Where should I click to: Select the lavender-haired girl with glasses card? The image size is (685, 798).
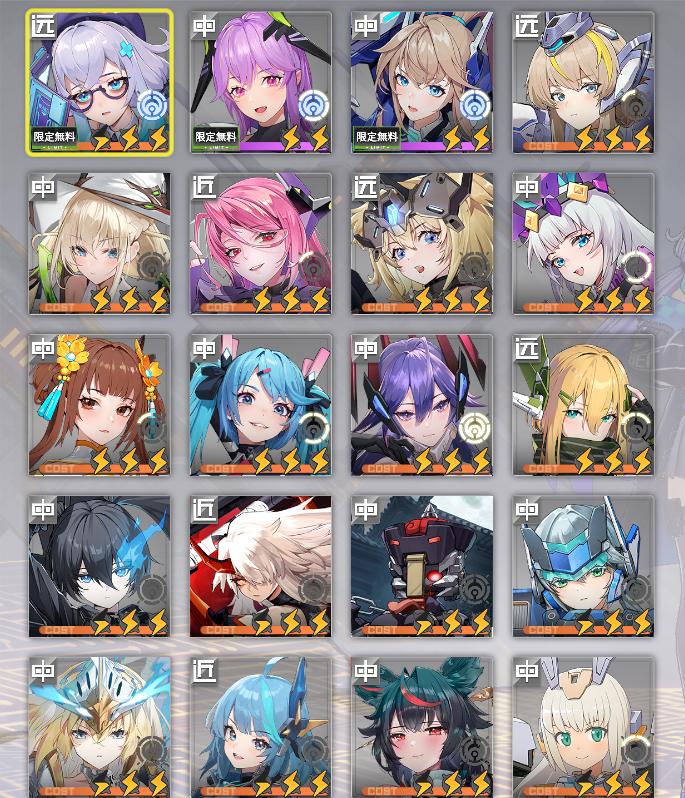click(x=99, y=82)
